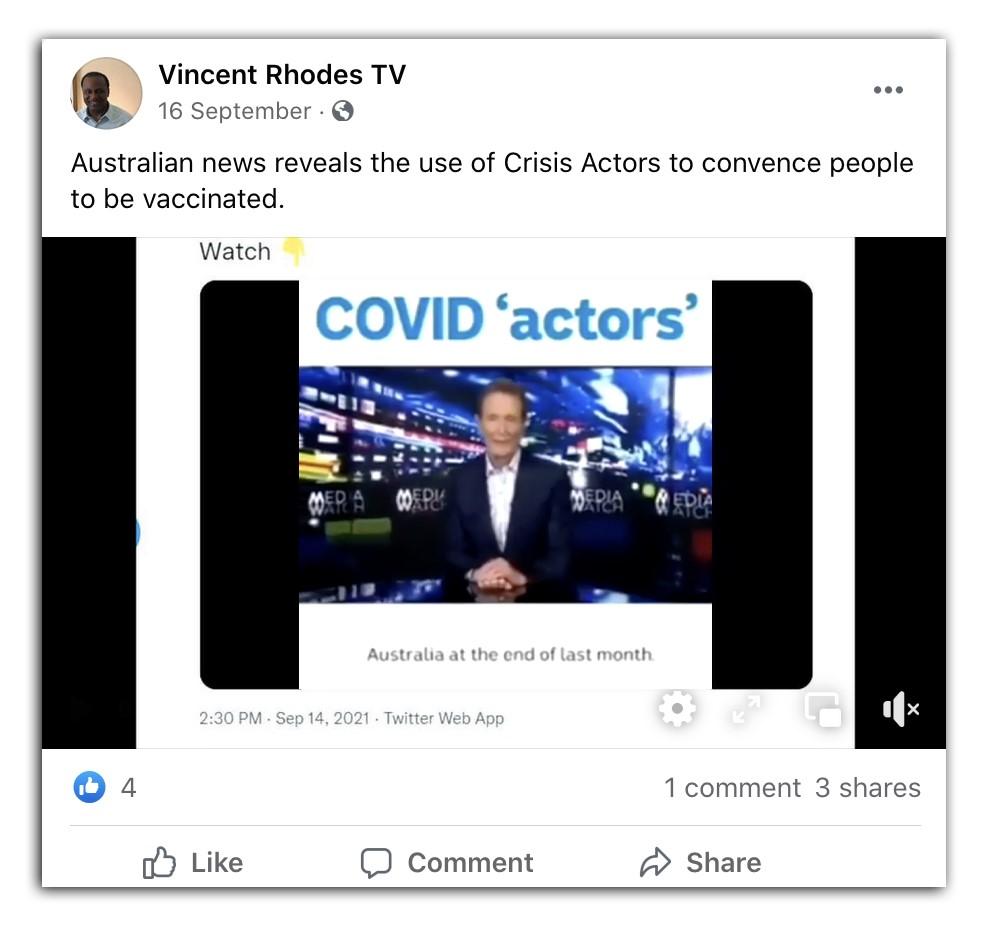Open Vincent Rhodes TV profile picture
Screen dimensions: 987x926
tap(106, 93)
